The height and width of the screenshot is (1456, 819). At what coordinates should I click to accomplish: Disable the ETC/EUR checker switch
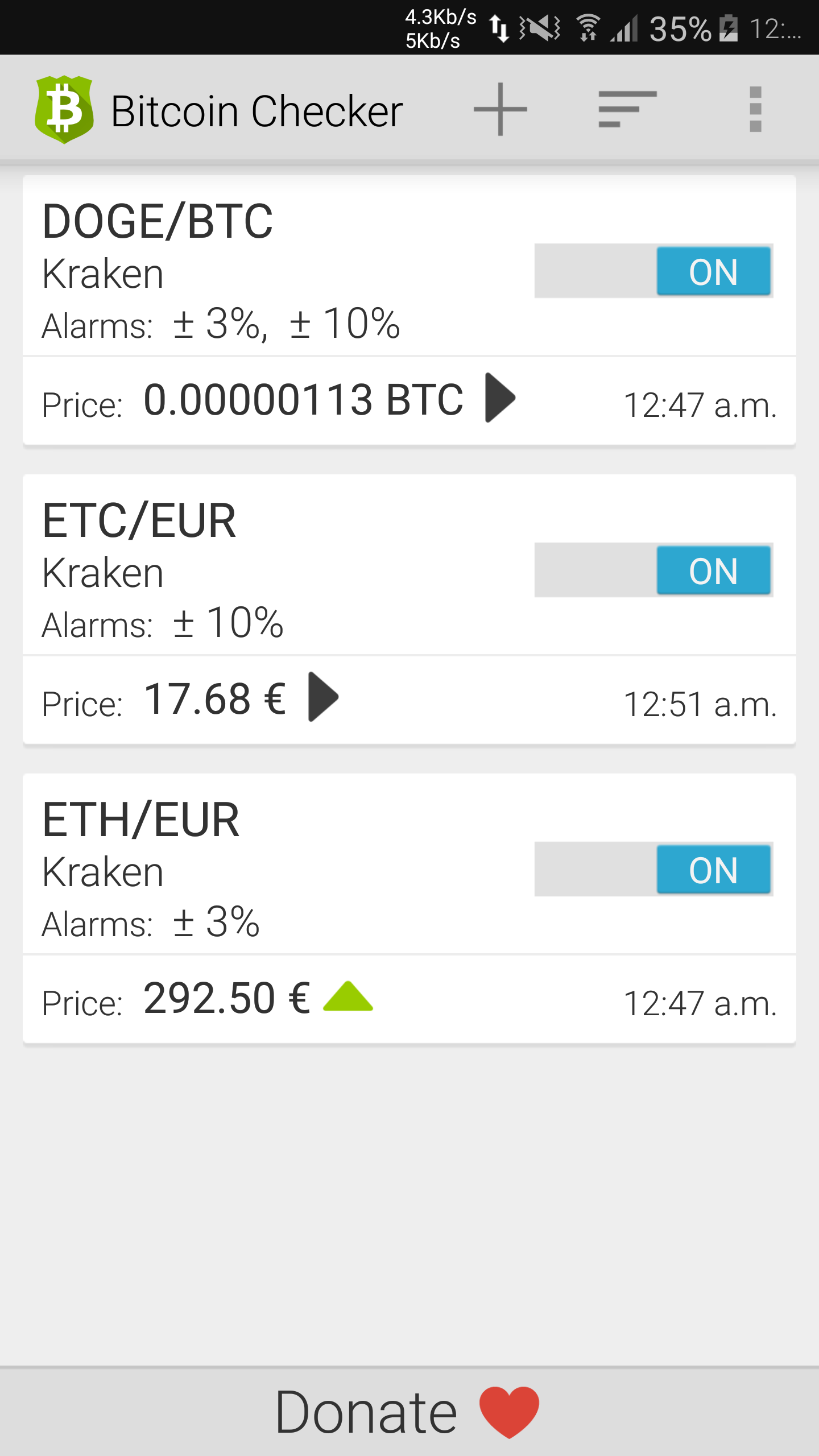[x=653, y=570]
